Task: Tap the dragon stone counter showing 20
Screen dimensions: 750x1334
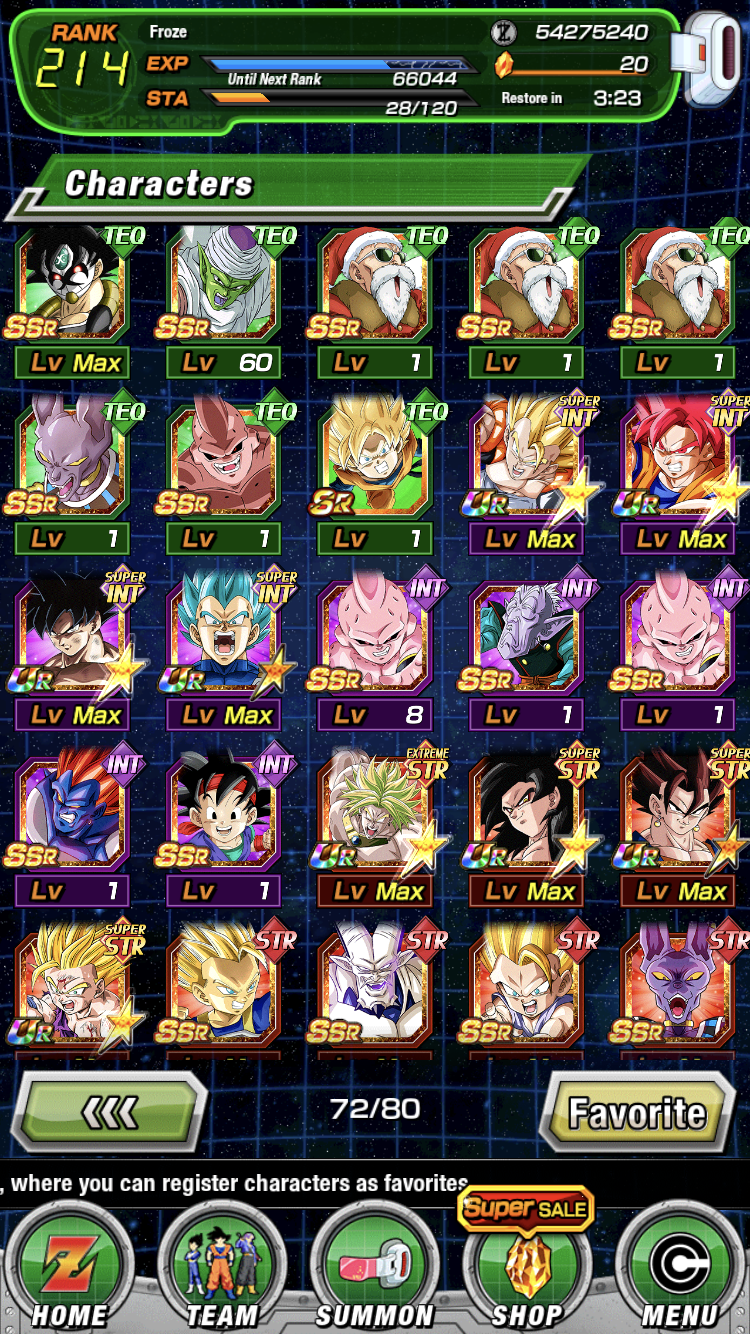Action: [572, 64]
